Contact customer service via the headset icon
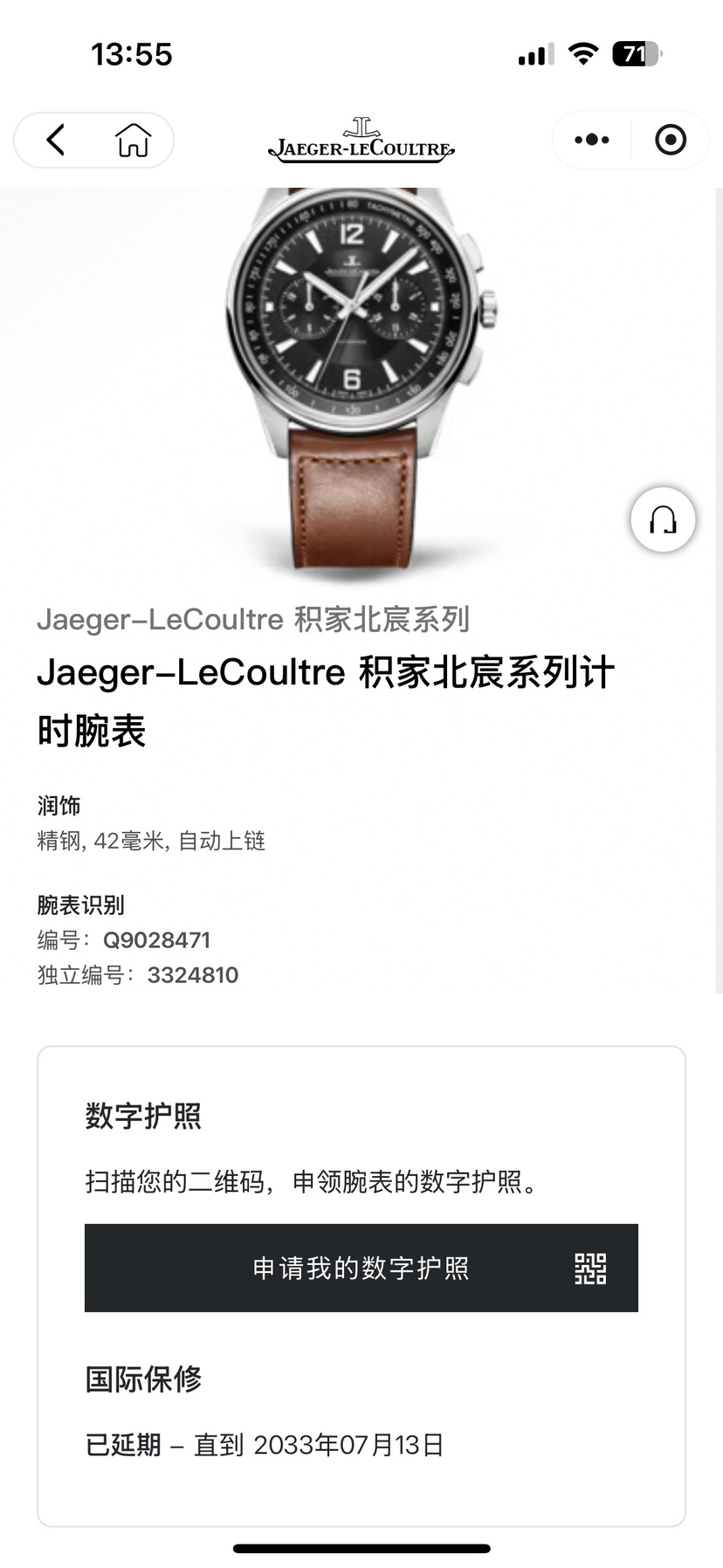 [663, 520]
